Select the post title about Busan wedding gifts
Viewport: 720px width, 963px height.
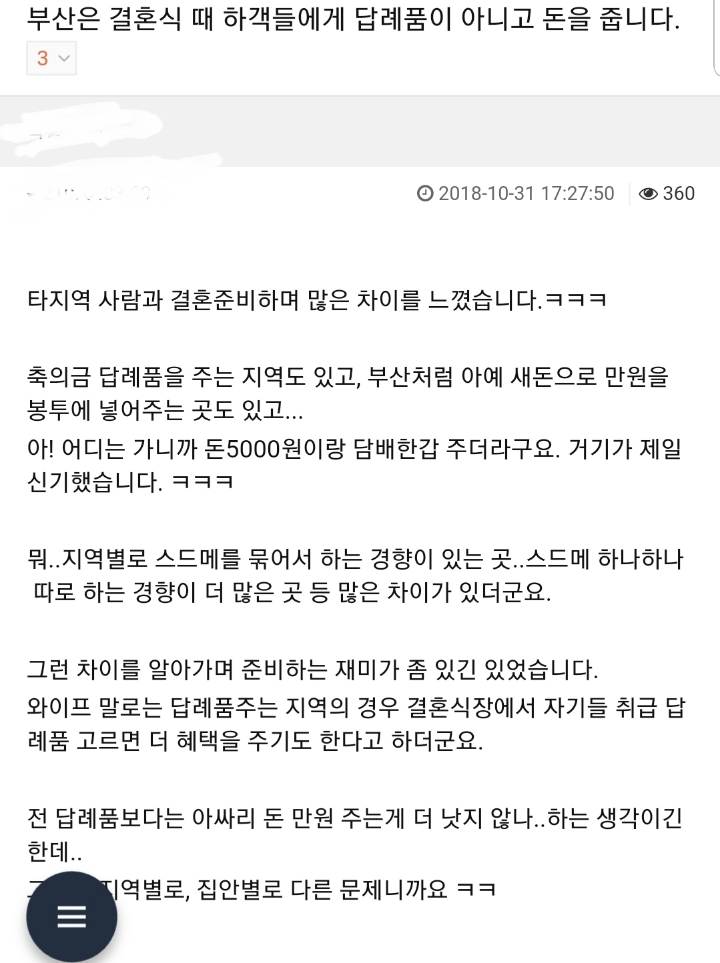pos(355,19)
